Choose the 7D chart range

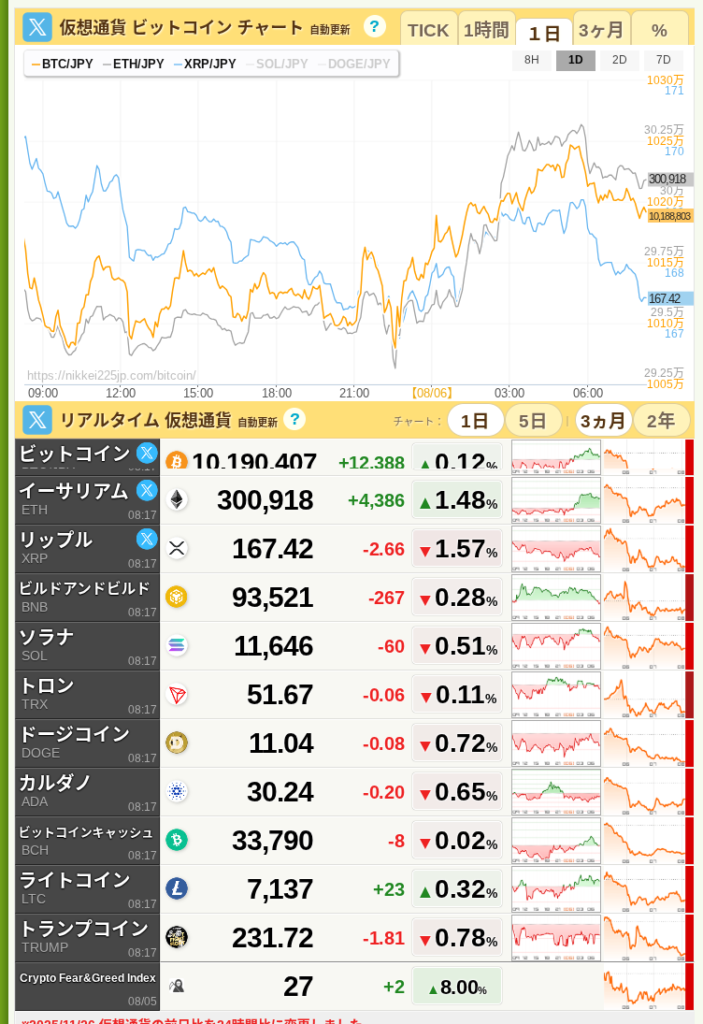coord(663,60)
